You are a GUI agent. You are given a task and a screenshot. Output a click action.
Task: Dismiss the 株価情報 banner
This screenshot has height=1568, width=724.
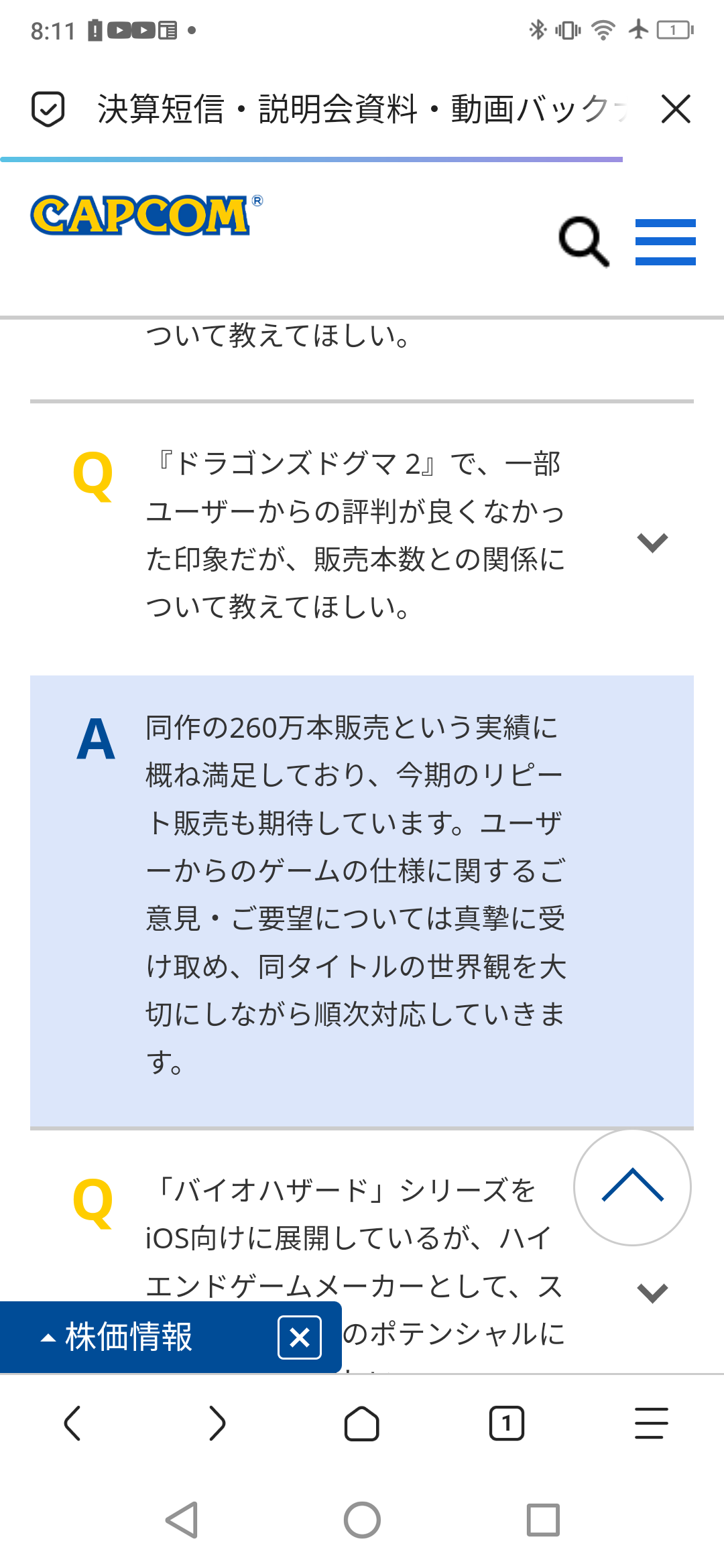tap(300, 1337)
